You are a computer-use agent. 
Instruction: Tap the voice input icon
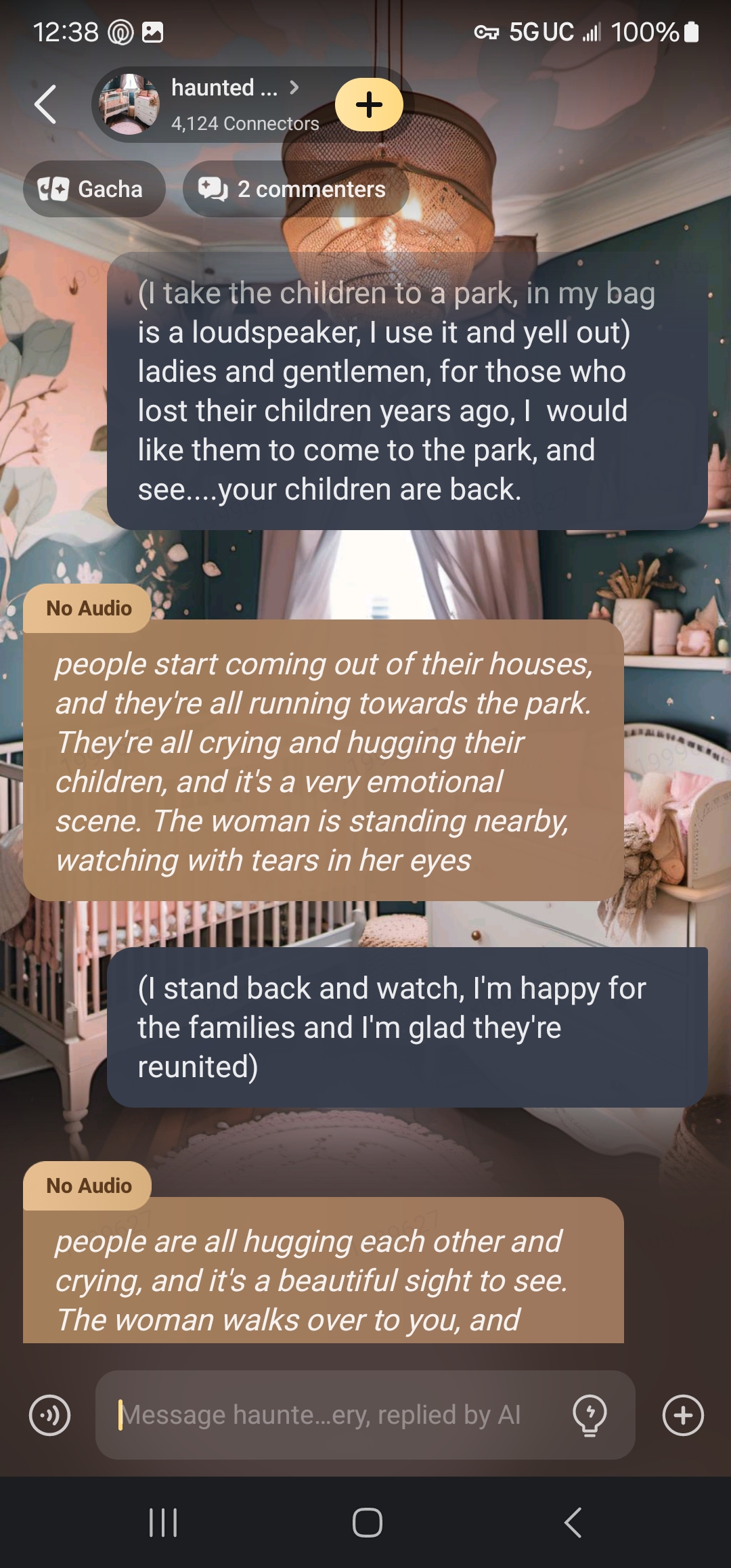pyautogui.click(x=49, y=1415)
